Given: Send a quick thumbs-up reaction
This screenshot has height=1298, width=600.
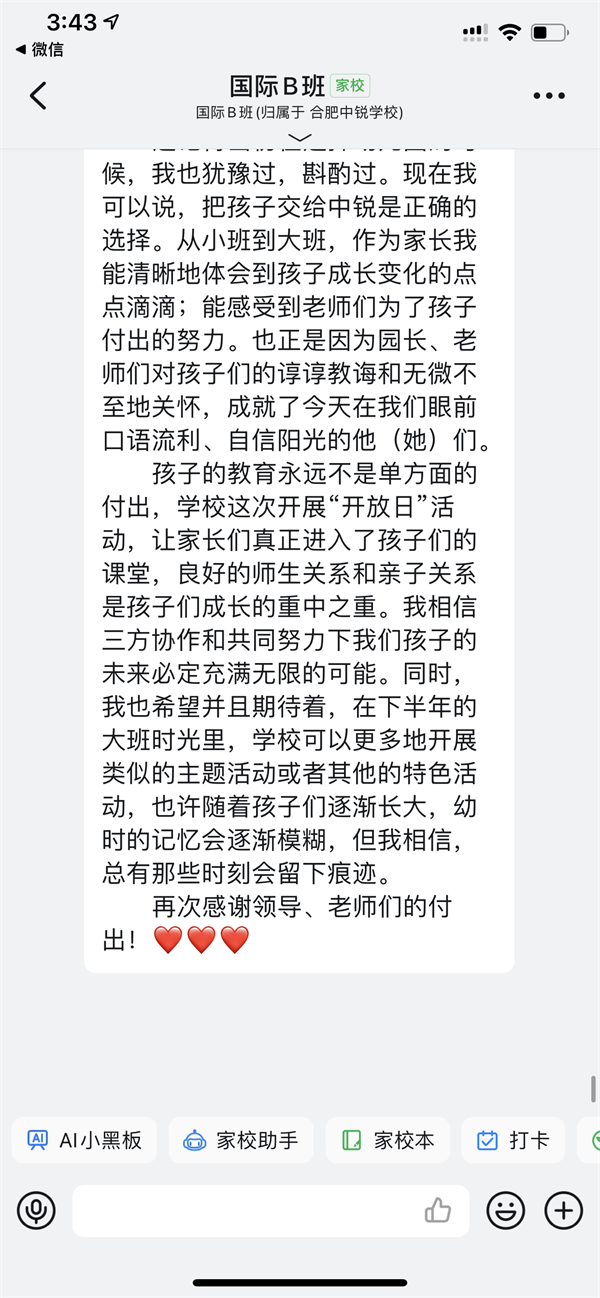Looking at the screenshot, I should click(438, 1211).
